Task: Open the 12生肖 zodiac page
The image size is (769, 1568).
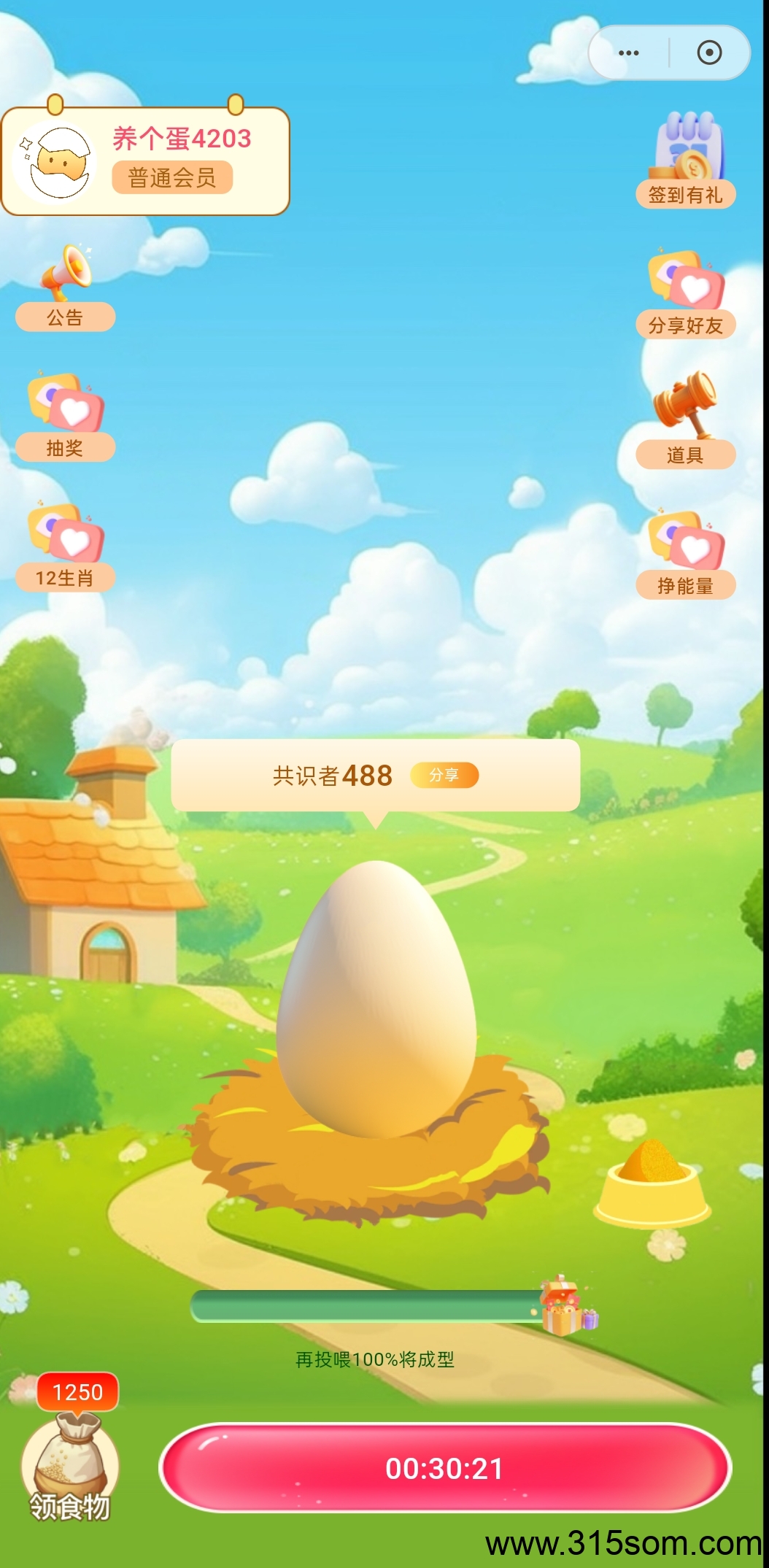Action: click(x=66, y=548)
